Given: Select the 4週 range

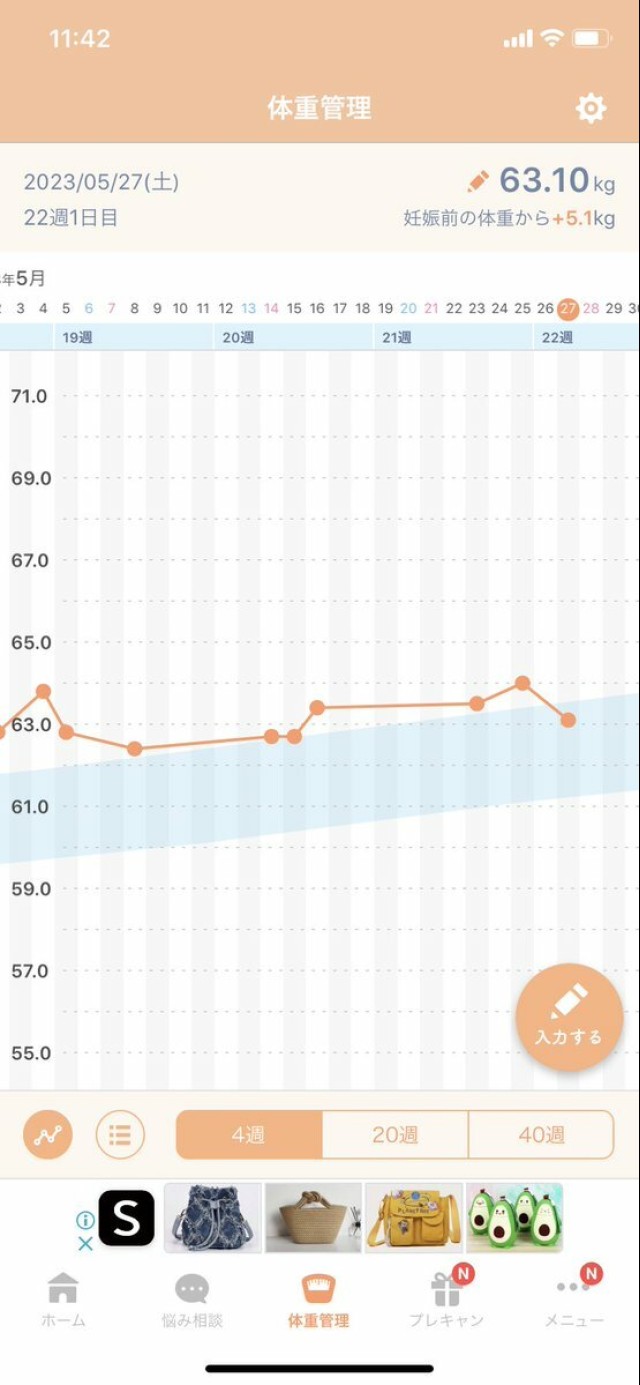Looking at the screenshot, I should [x=249, y=1135].
